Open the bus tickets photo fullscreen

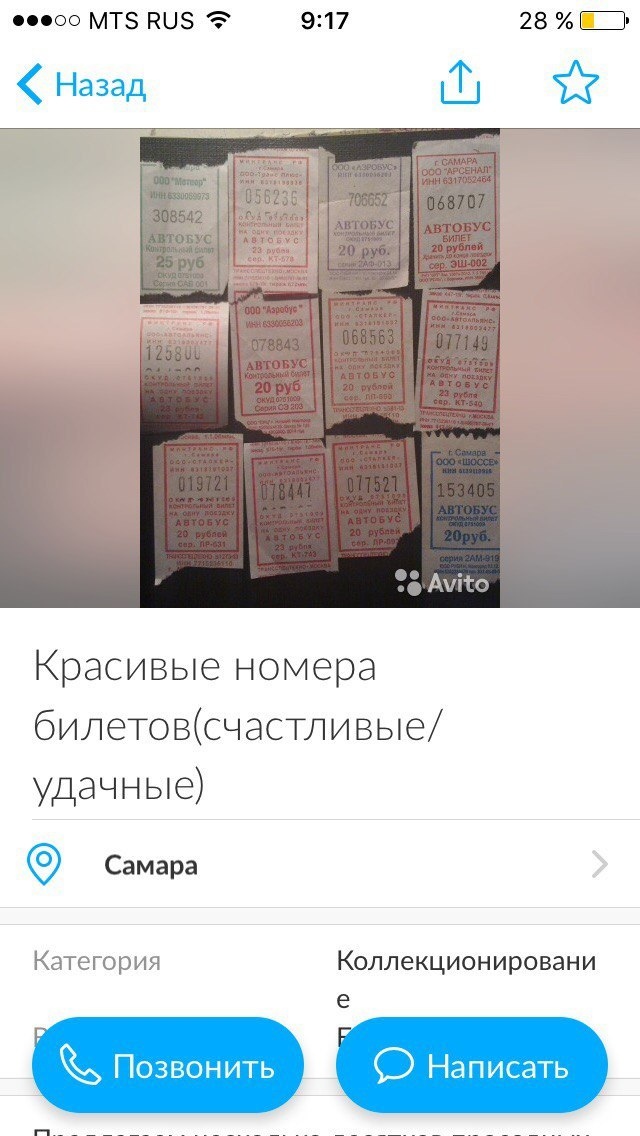point(320,368)
